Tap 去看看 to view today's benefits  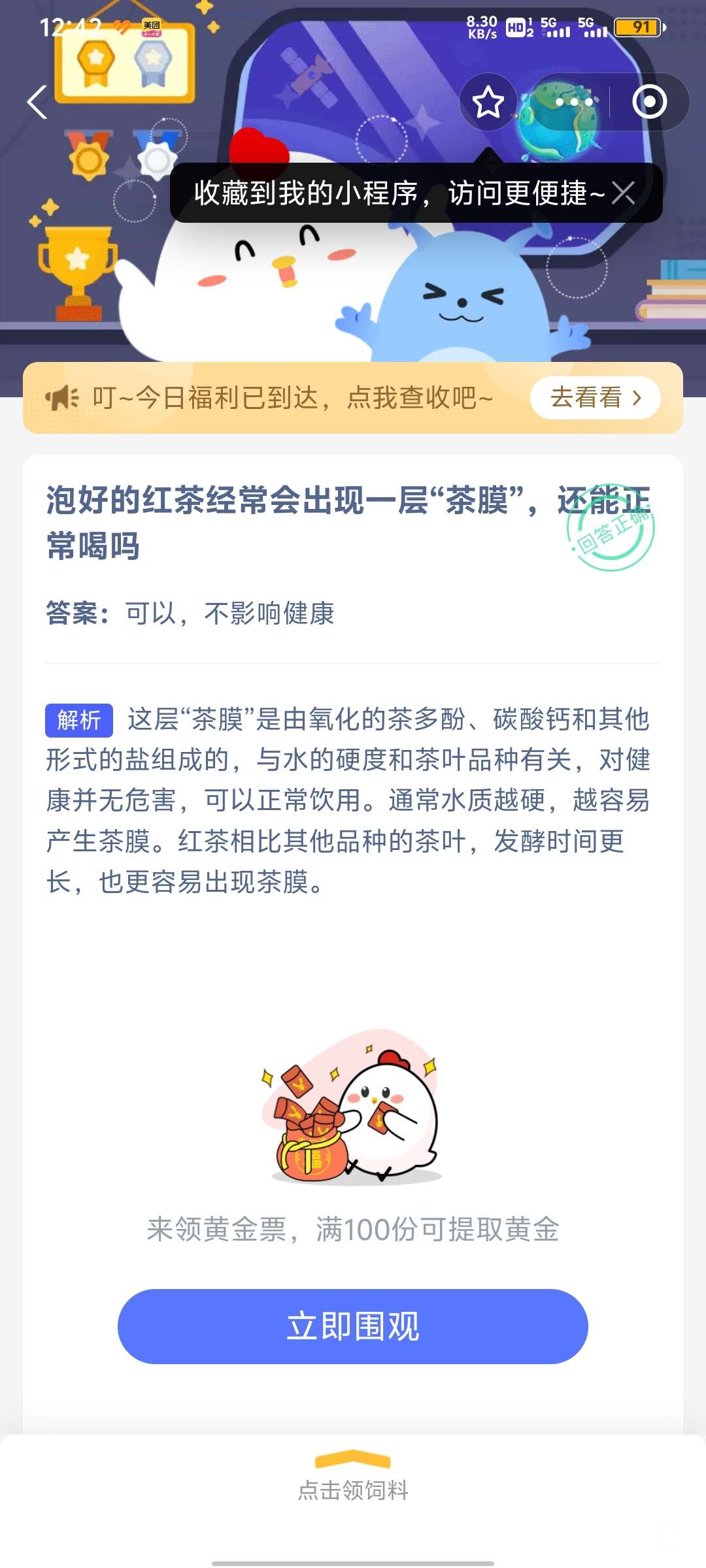click(595, 398)
